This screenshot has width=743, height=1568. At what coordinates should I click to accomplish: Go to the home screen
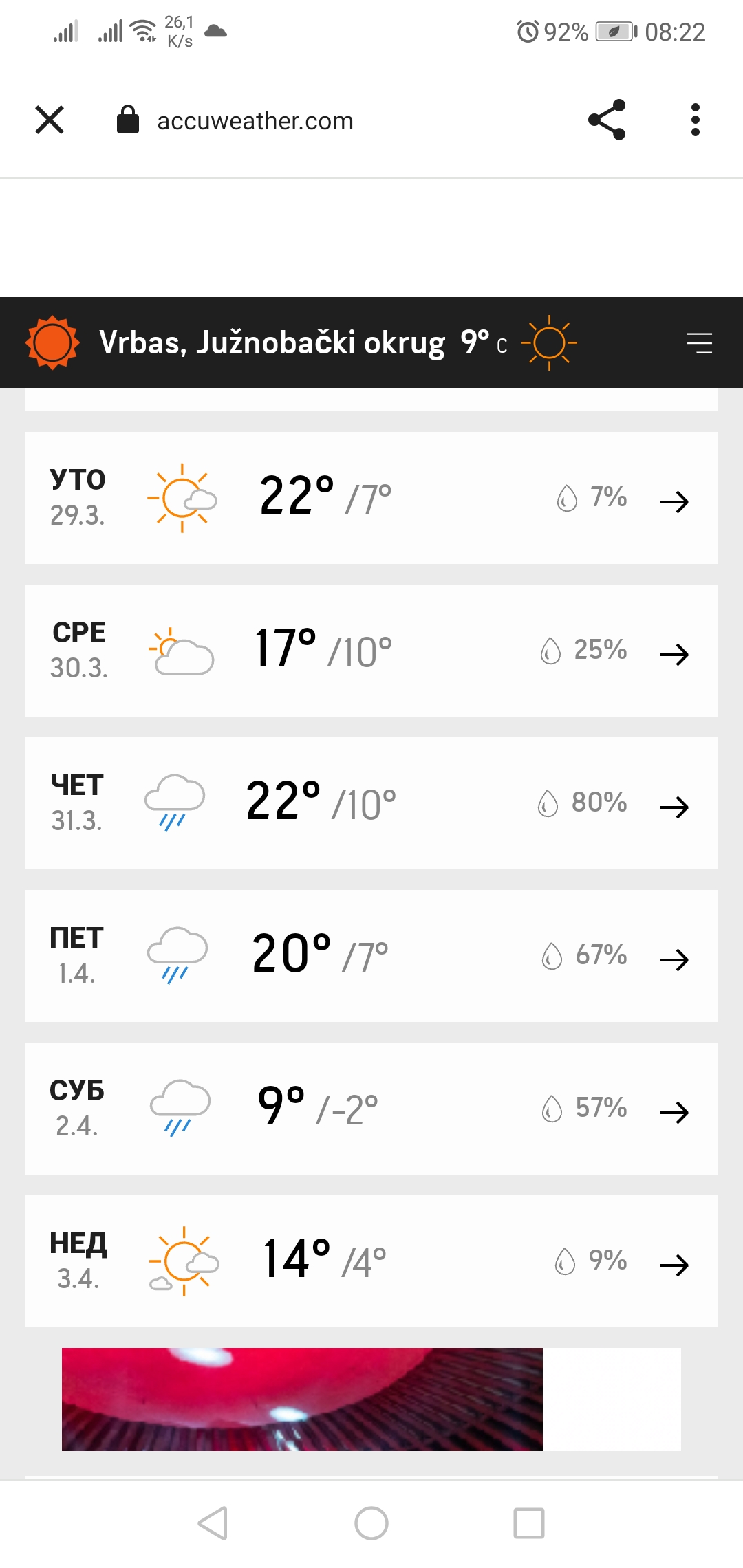pyautogui.click(x=371, y=1523)
